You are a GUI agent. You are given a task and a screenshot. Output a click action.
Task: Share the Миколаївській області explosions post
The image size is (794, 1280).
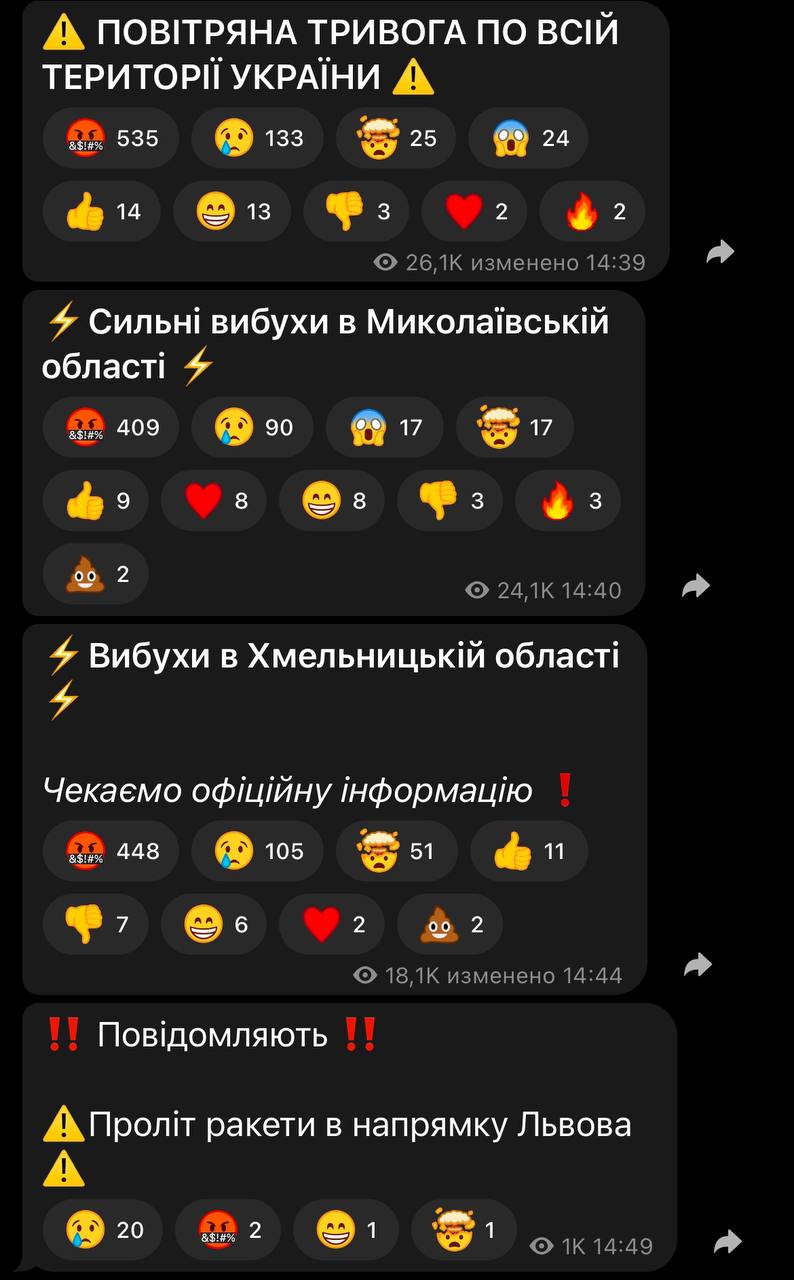coord(696,586)
